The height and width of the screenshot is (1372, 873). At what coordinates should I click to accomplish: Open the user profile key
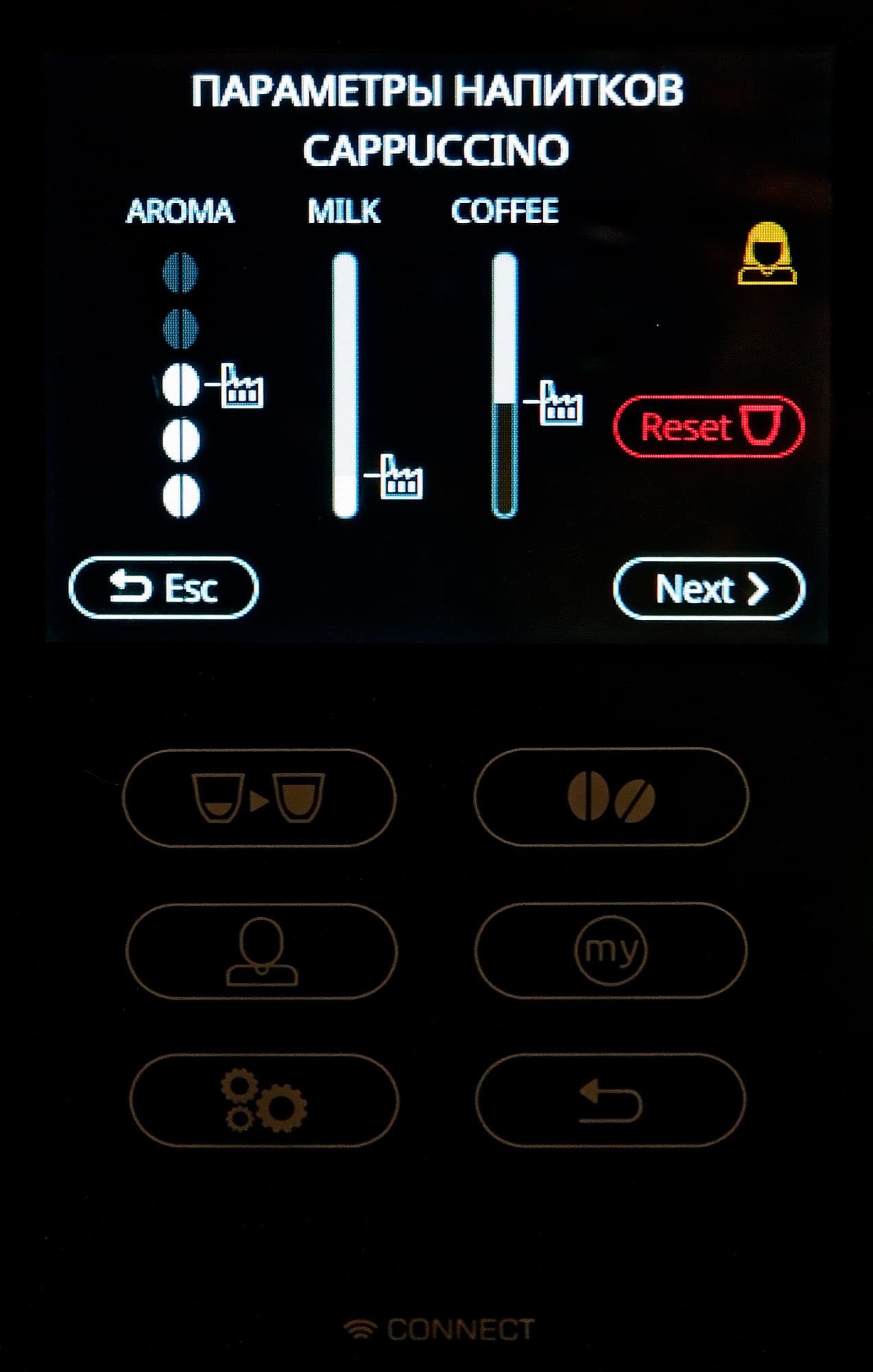261,951
